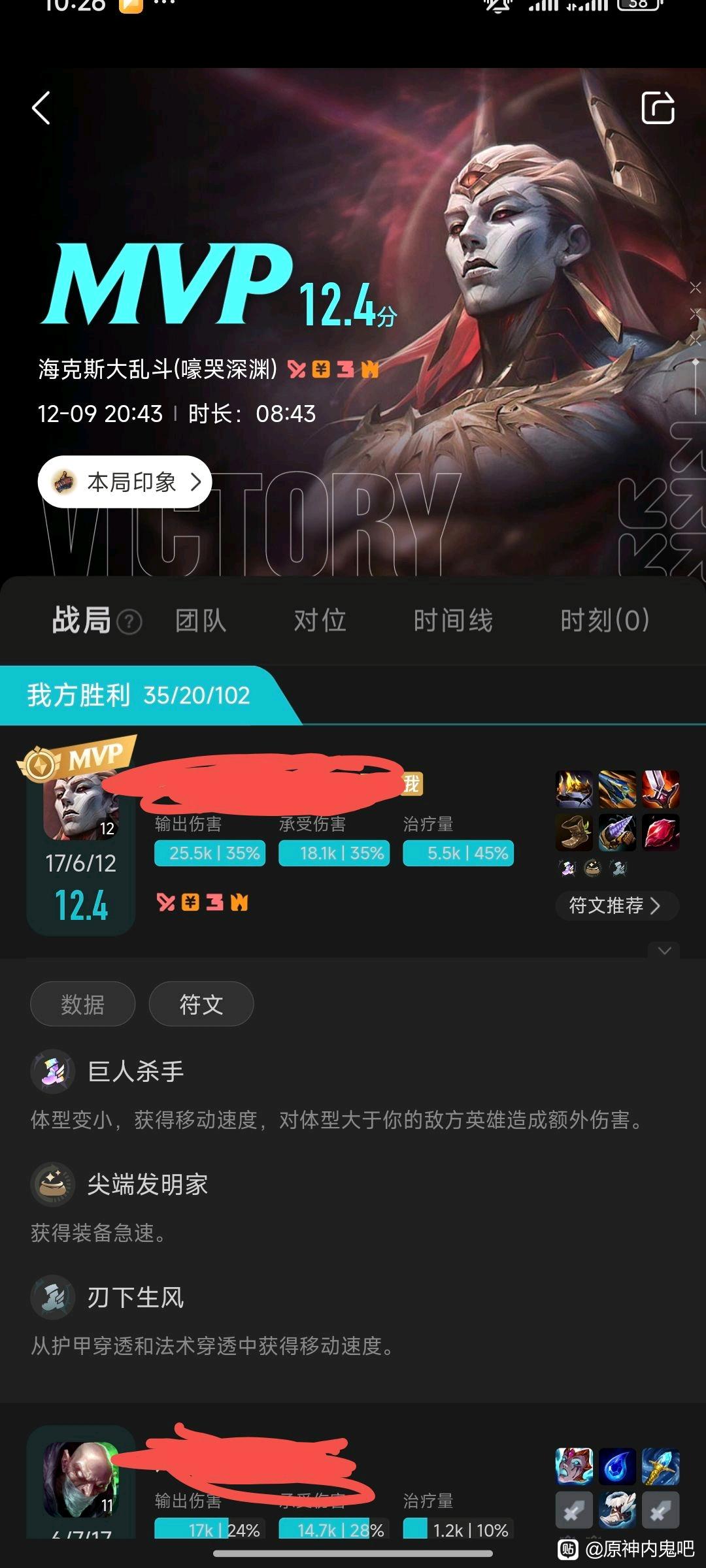Viewport: 706px width, 1568px height.
Task: Switch to the 对位 tab
Action: [320, 620]
